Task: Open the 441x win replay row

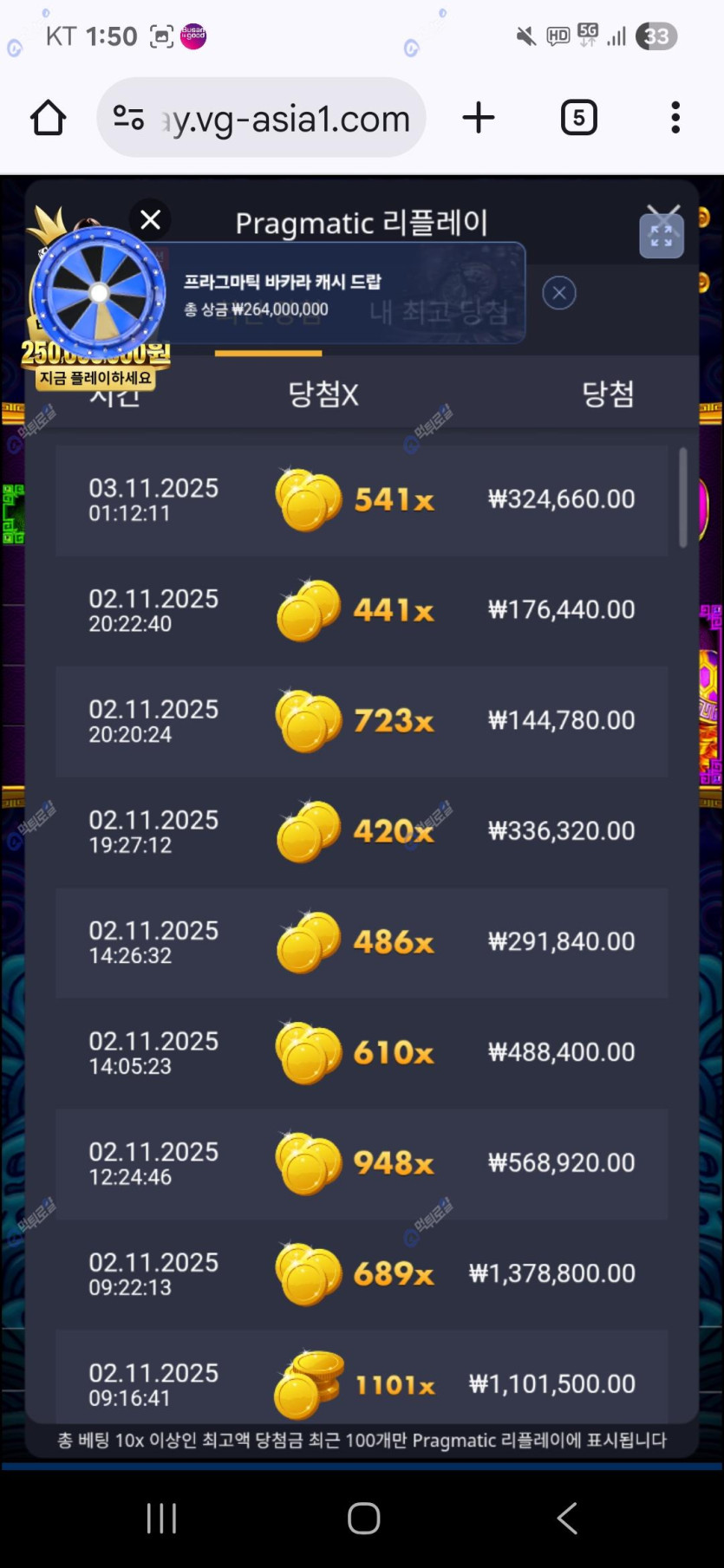Action: pos(362,610)
